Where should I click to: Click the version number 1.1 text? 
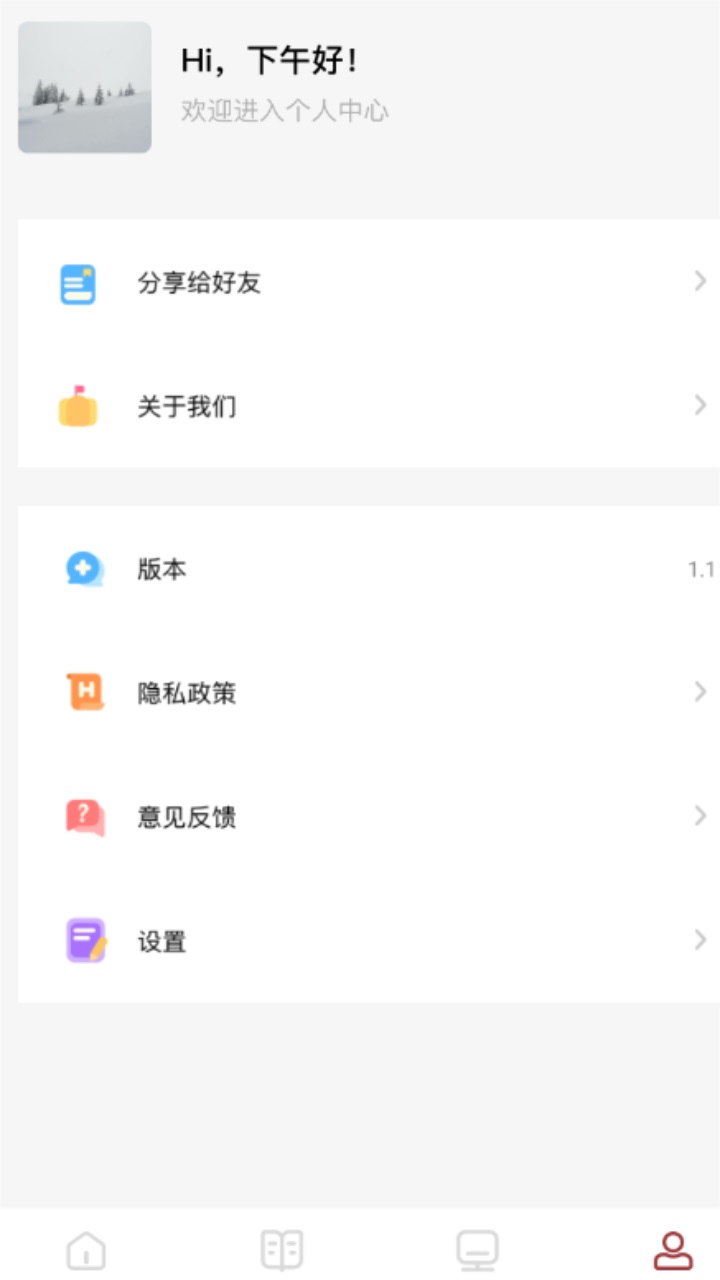(709, 569)
